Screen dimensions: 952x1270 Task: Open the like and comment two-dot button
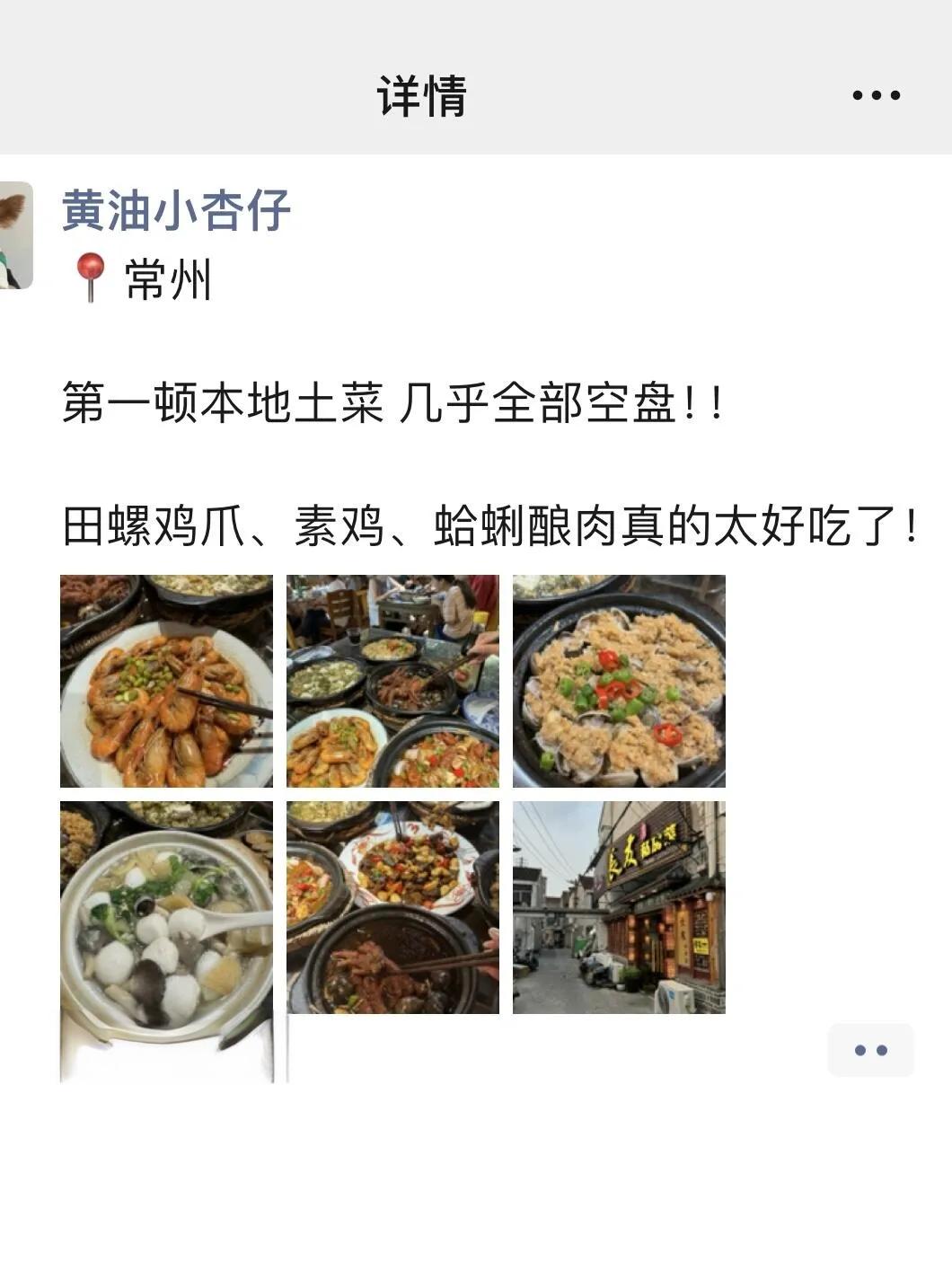pyautogui.click(x=870, y=1050)
